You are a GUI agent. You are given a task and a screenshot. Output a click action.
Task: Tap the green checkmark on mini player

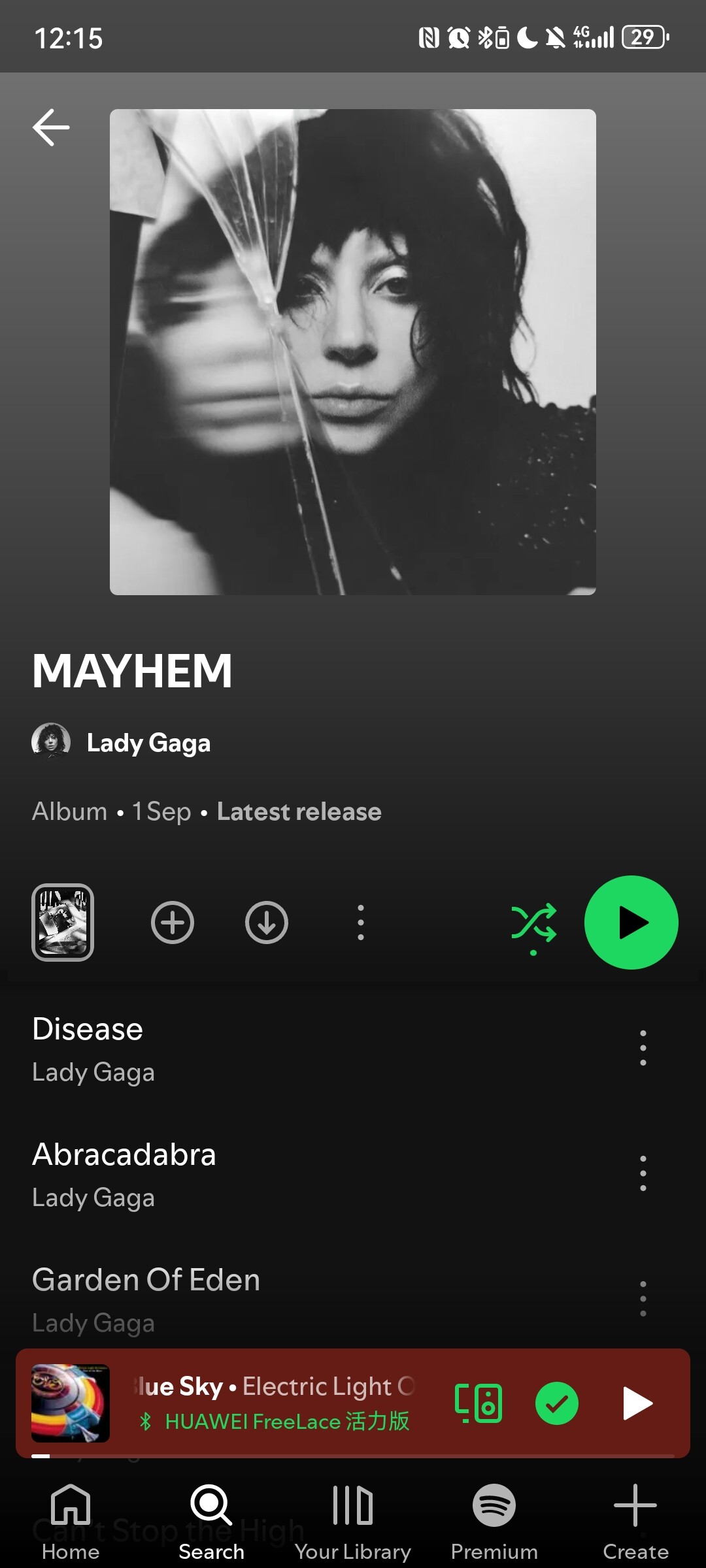point(557,1403)
